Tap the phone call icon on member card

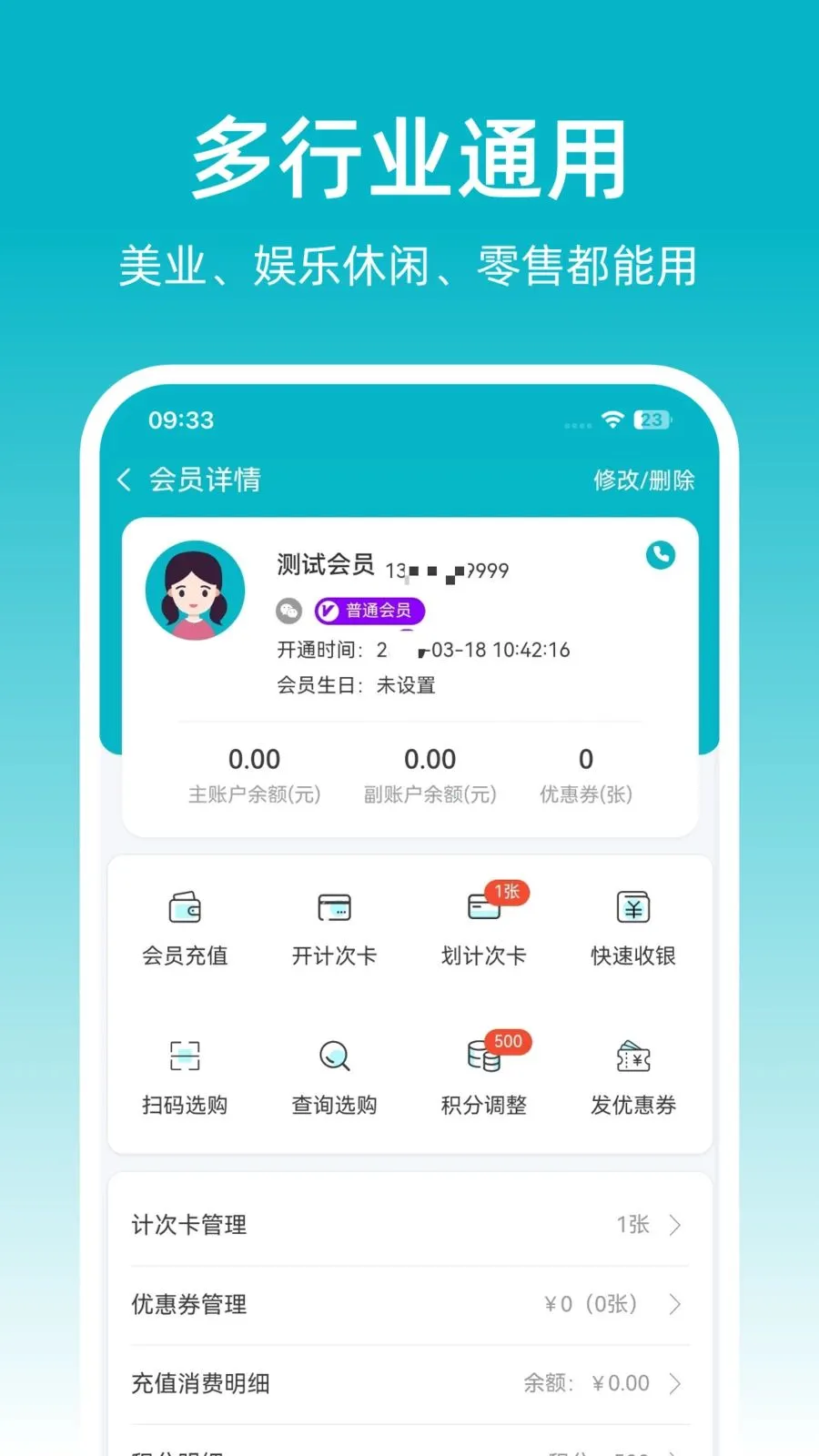(x=661, y=553)
